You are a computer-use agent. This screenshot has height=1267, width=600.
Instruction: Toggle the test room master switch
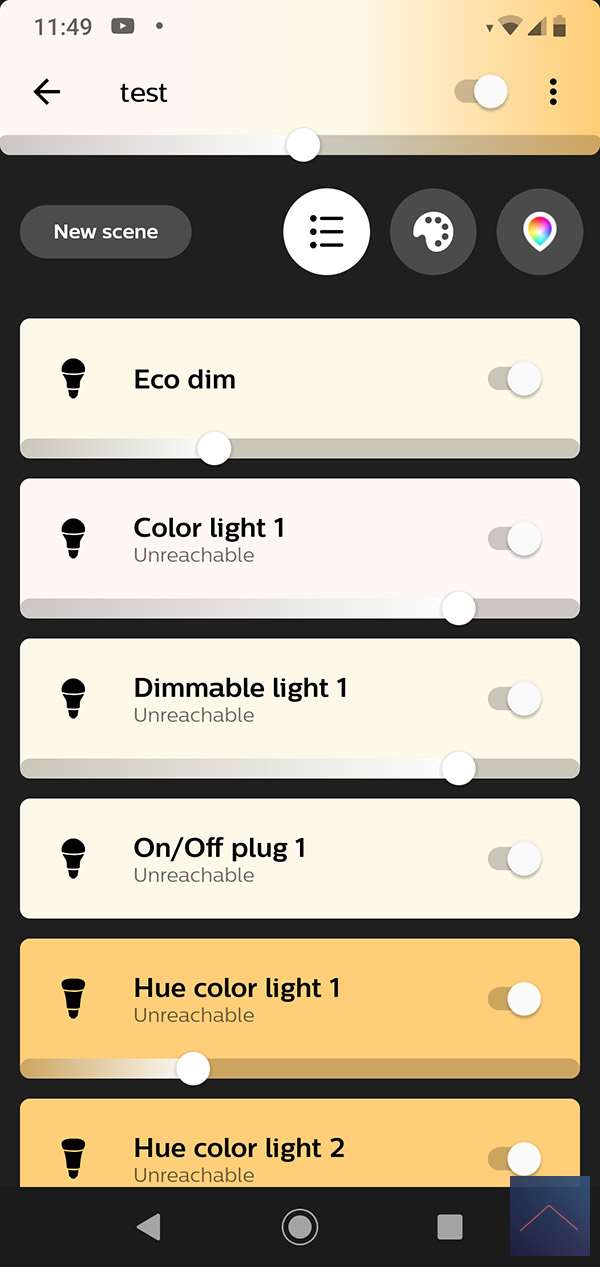pyautogui.click(x=481, y=93)
